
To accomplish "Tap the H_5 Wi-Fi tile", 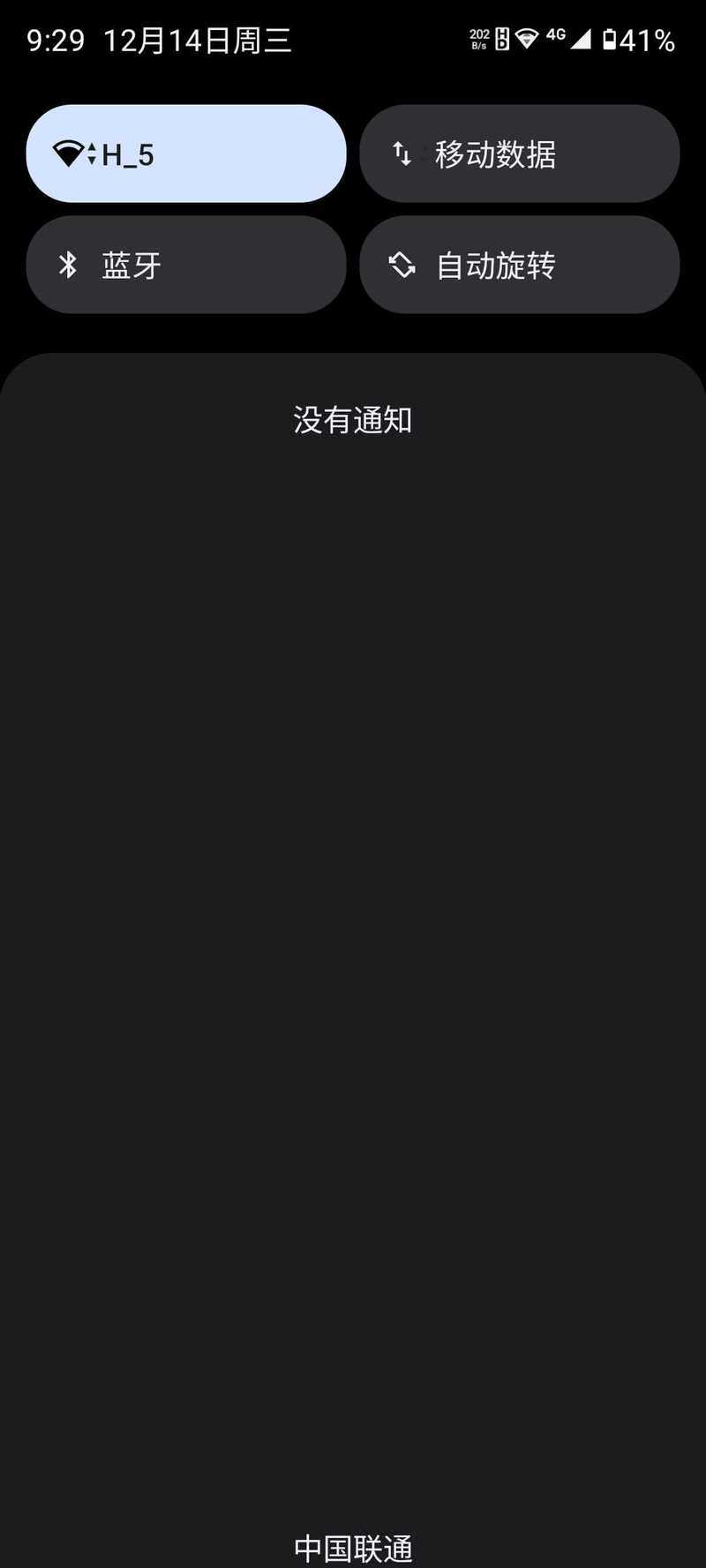I will [x=186, y=154].
